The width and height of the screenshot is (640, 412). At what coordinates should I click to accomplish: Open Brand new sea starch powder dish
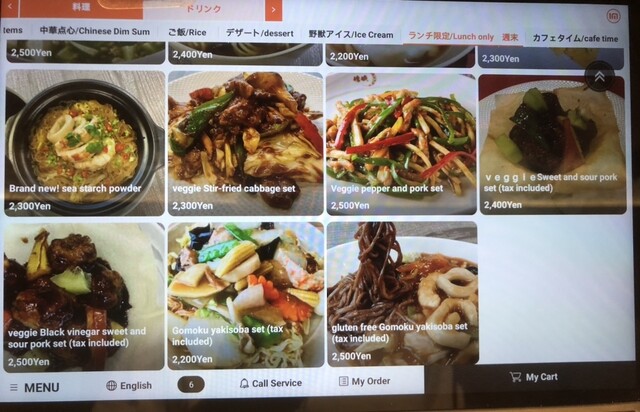[84, 142]
